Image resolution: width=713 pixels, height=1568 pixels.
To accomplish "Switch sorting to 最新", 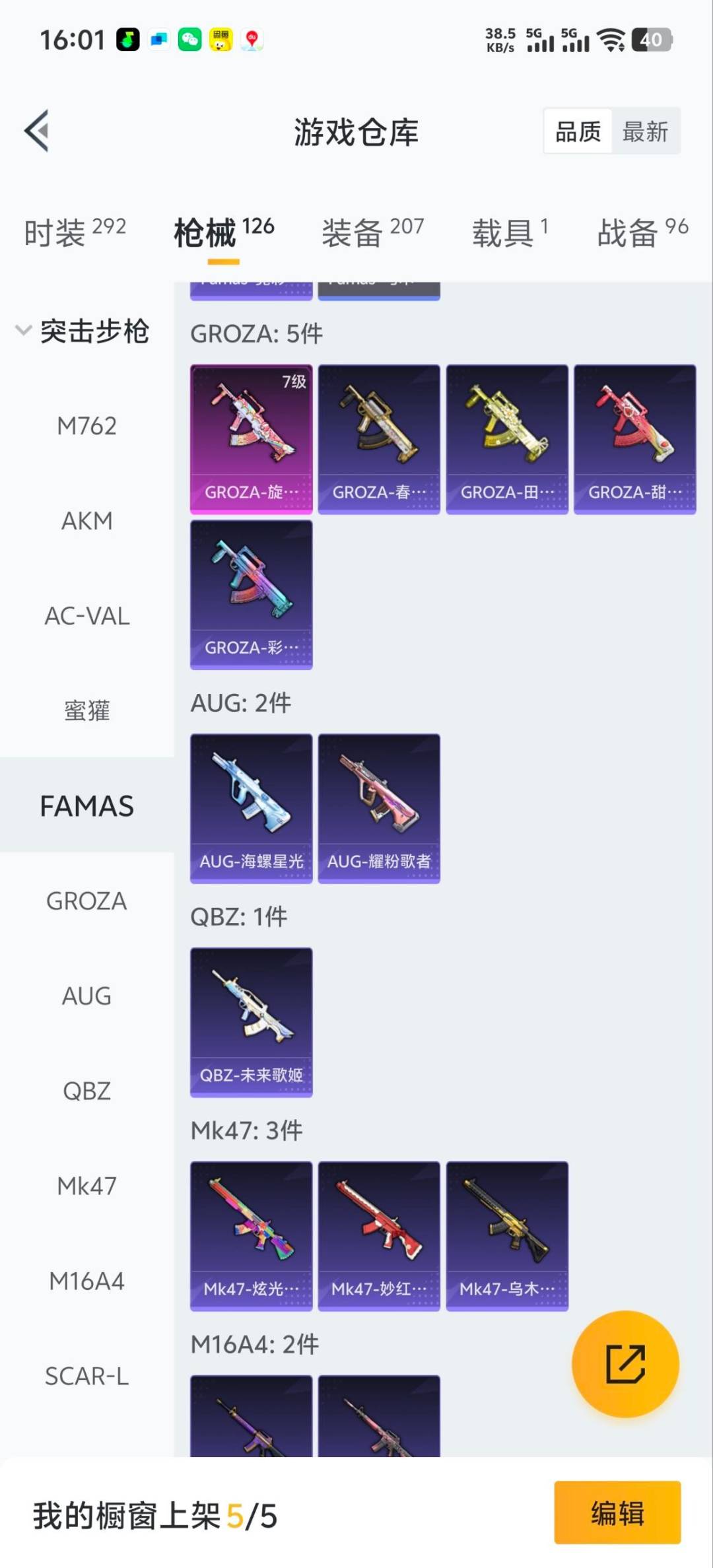I will click(645, 131).
